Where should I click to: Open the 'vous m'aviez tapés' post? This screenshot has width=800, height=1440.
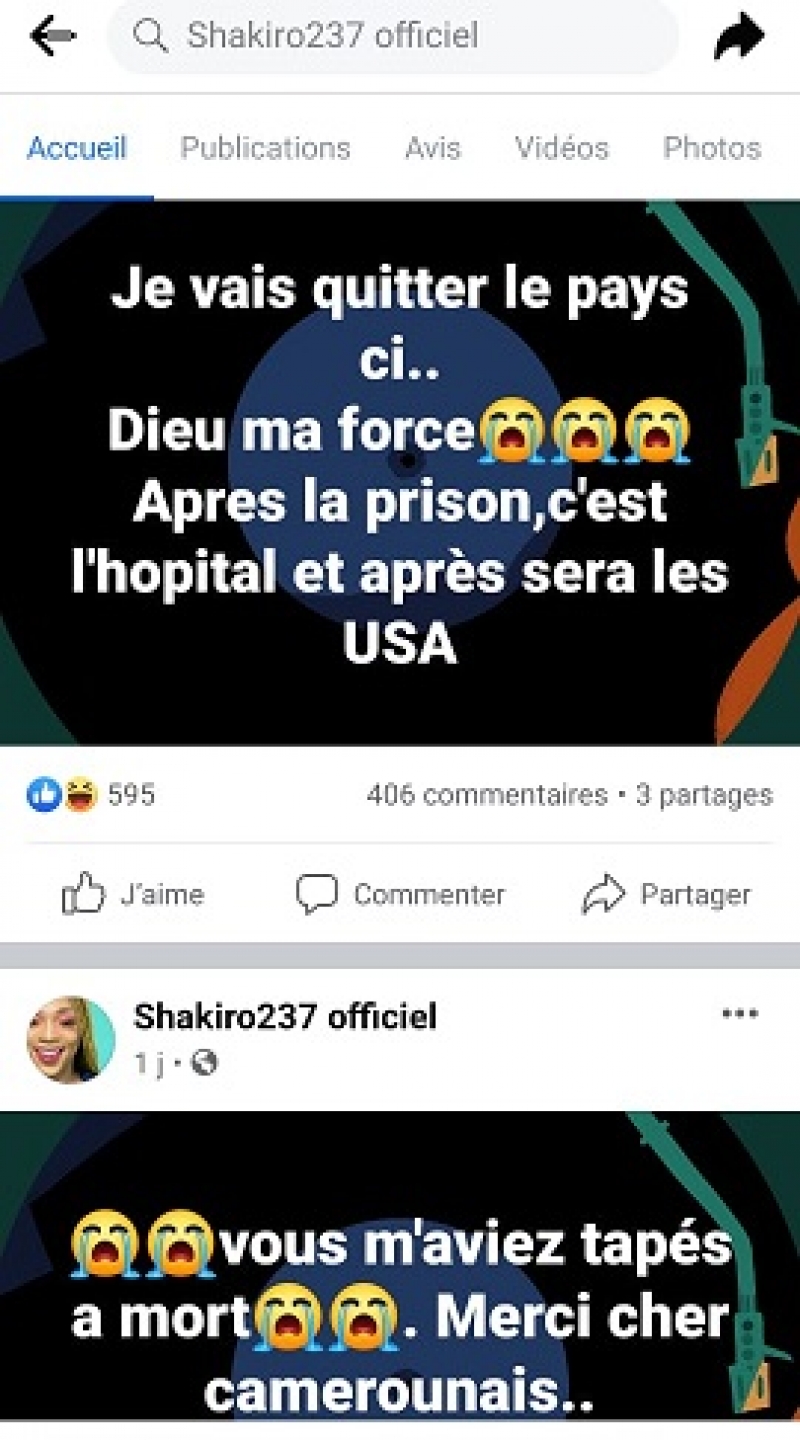(400, 1290)
